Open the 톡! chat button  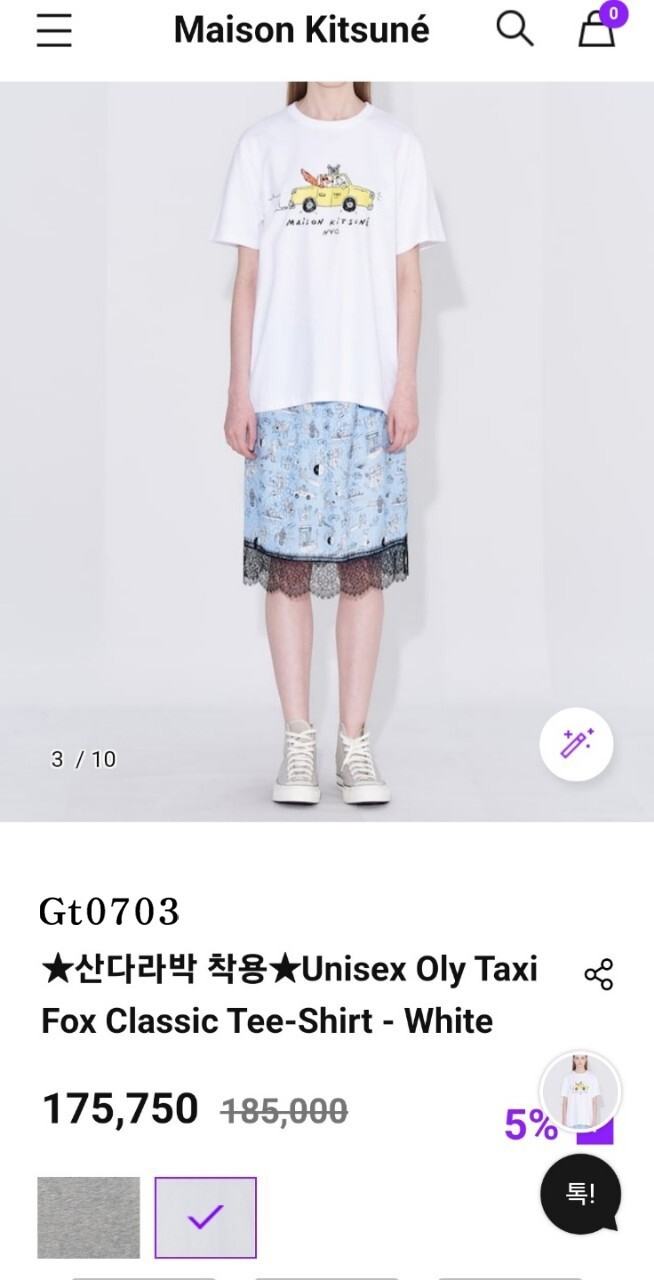[580, 1194]
